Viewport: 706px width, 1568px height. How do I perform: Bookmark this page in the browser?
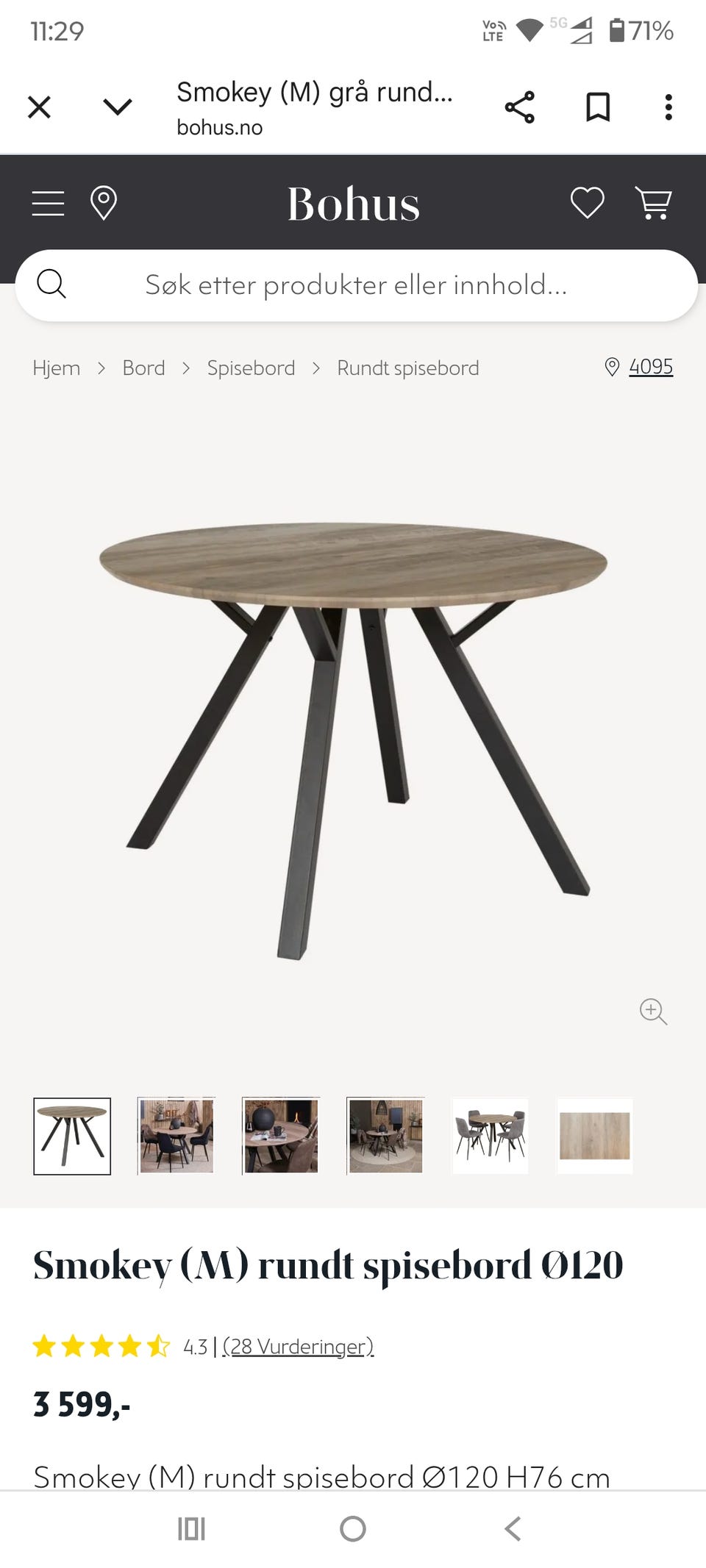click(597, 107)
